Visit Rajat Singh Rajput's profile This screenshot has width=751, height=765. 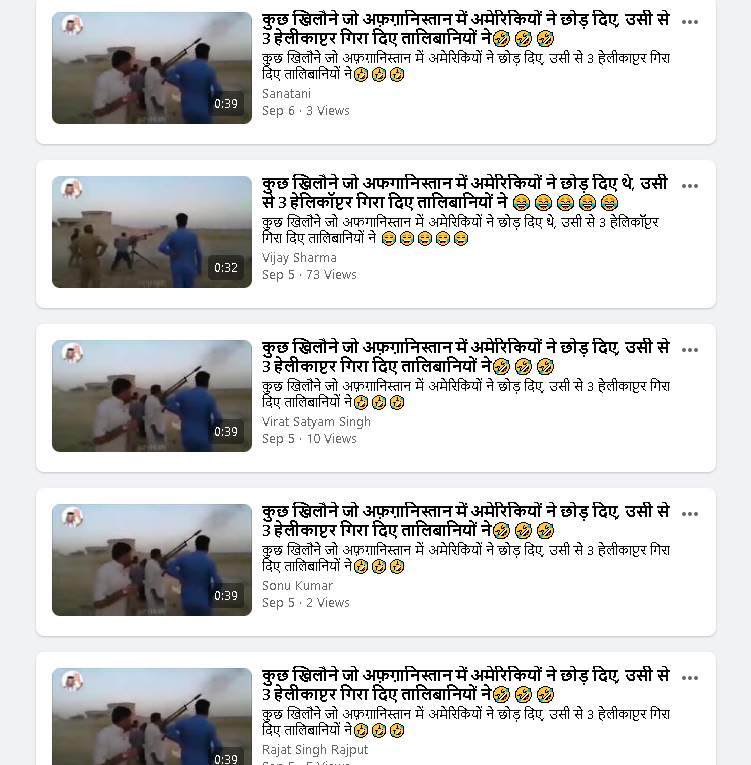(315, 749)
